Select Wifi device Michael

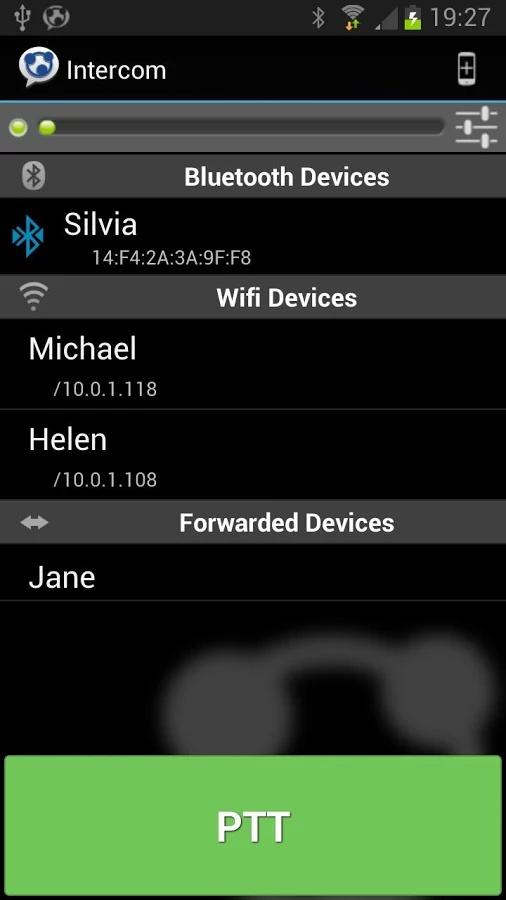[253, 364]
